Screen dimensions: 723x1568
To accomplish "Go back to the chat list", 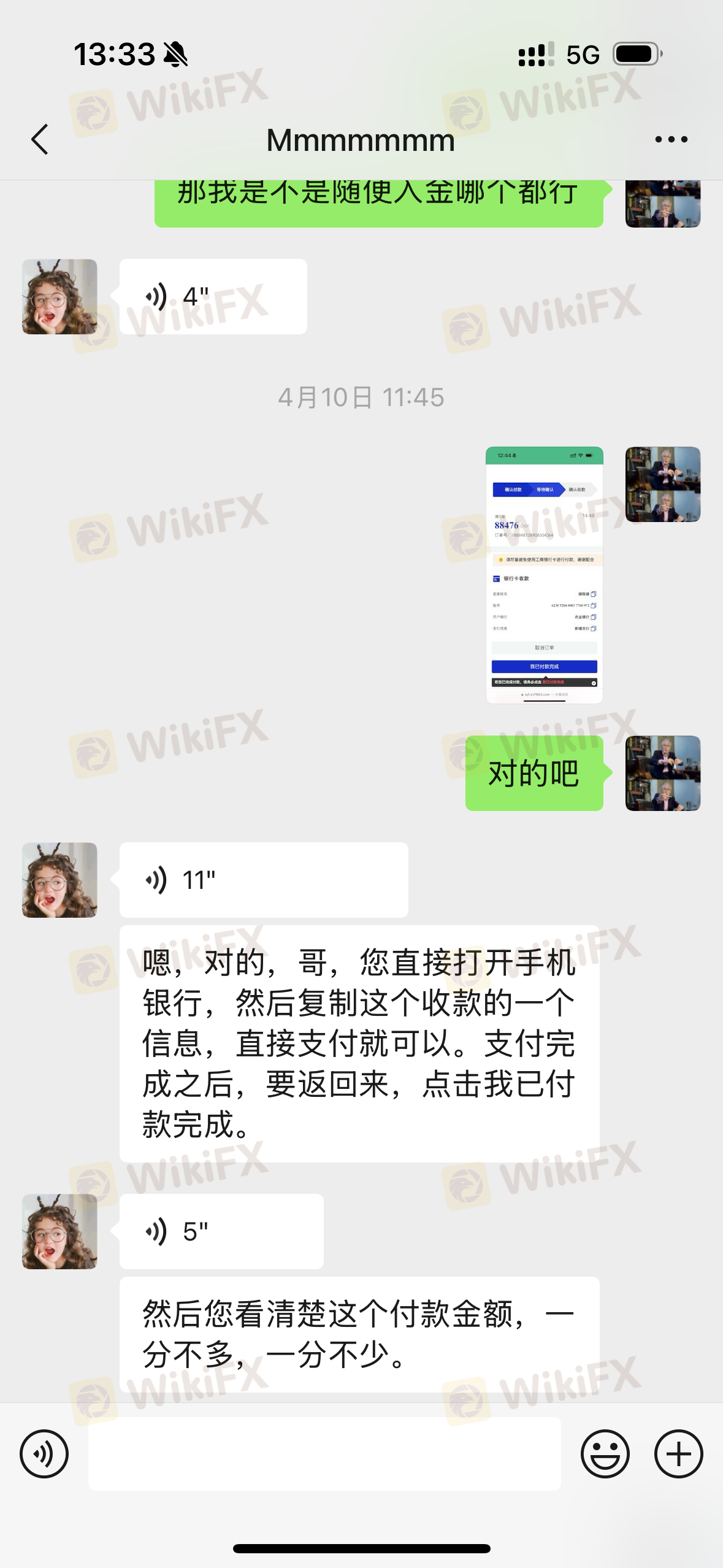I will (40, 140).
